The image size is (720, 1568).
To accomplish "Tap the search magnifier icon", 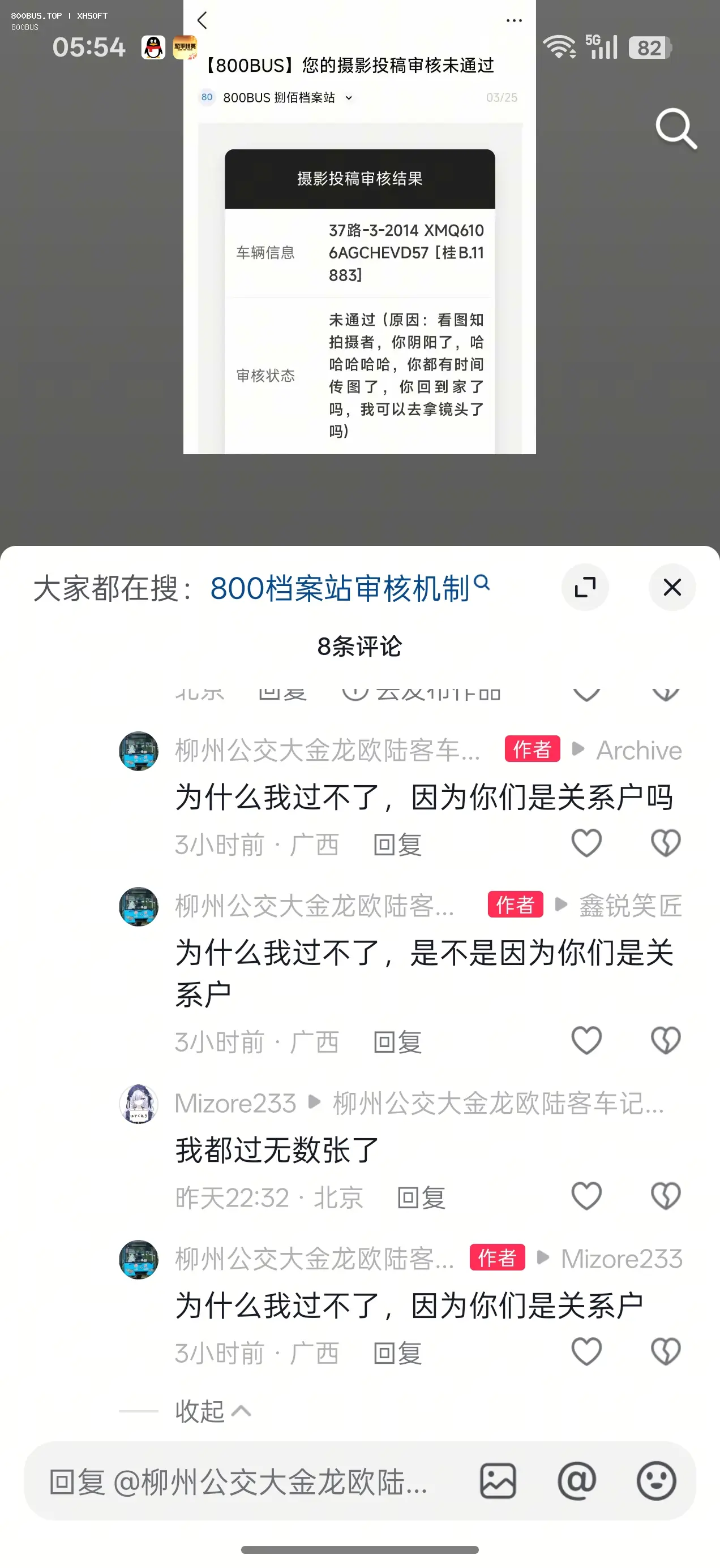I will 676,128.
